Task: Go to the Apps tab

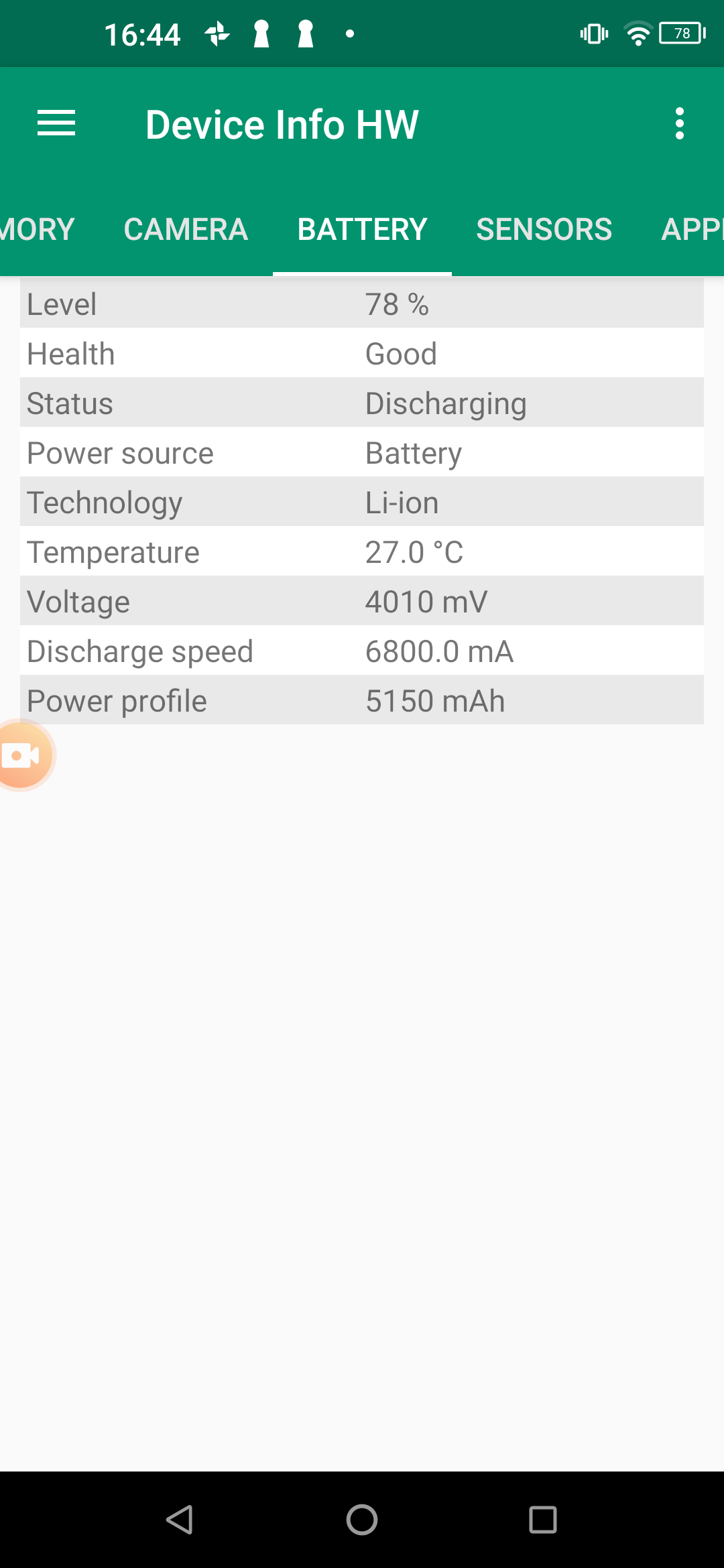Action: 692,230
